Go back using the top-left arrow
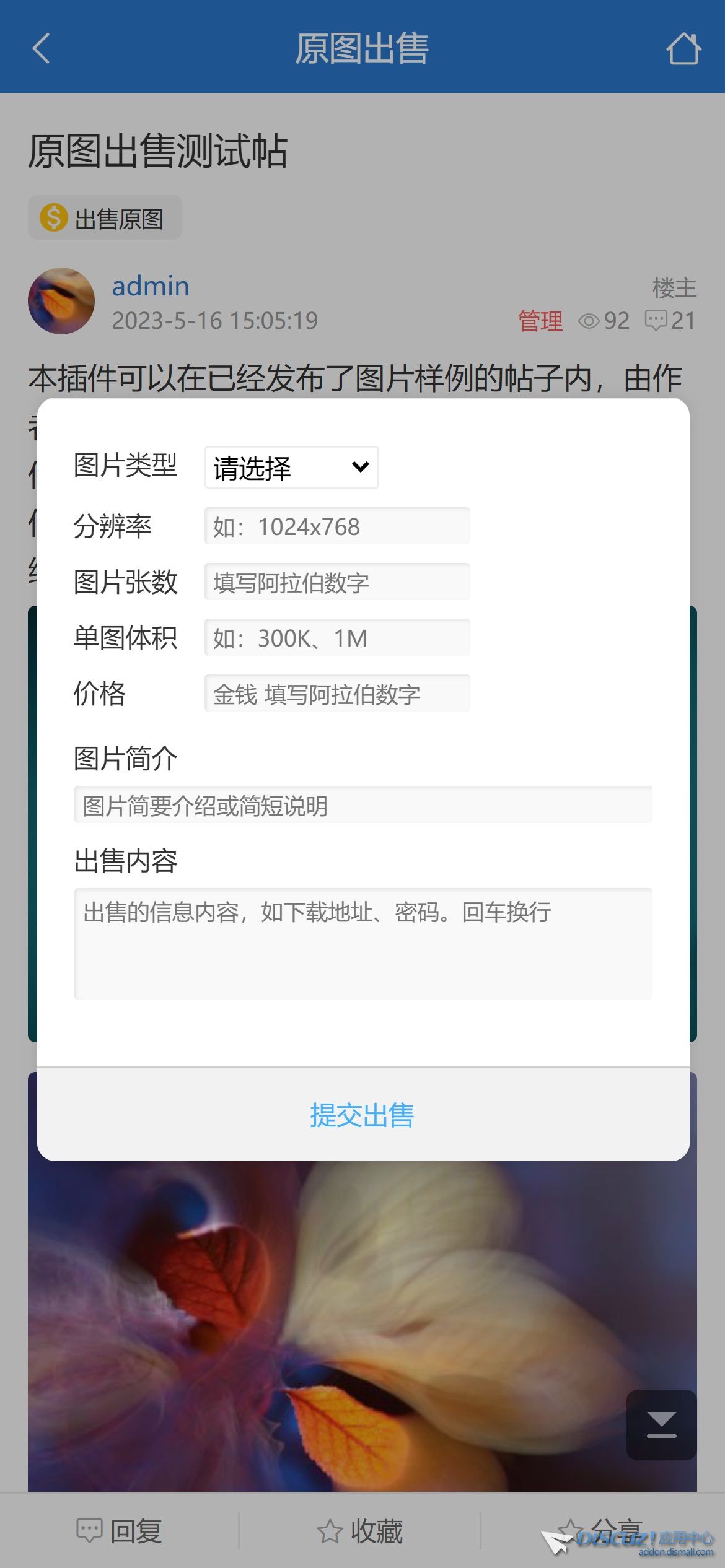The width and height of the screenshot is (725, 1568). [41, 48]
